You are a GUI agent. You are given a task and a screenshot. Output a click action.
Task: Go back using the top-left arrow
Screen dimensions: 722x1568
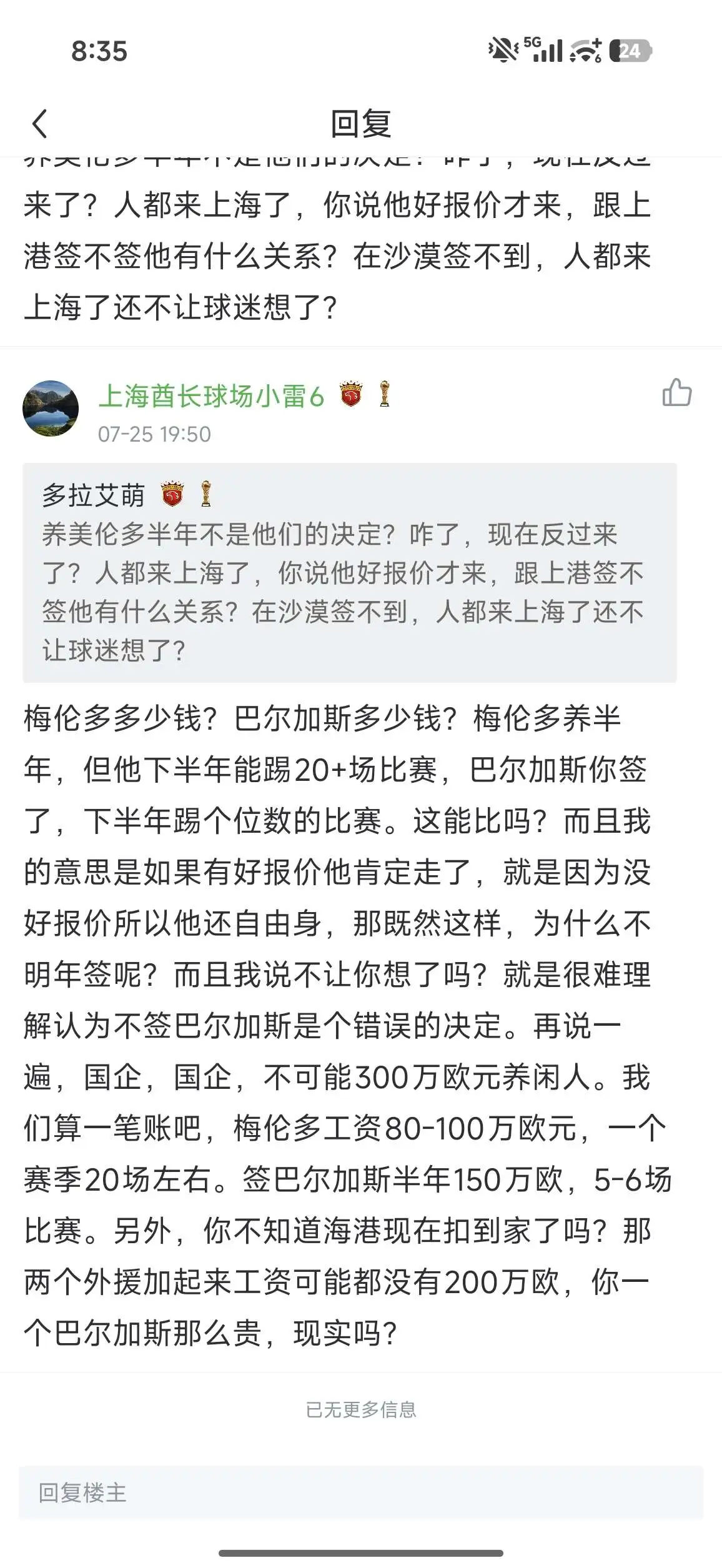click(x=39, y=123)
